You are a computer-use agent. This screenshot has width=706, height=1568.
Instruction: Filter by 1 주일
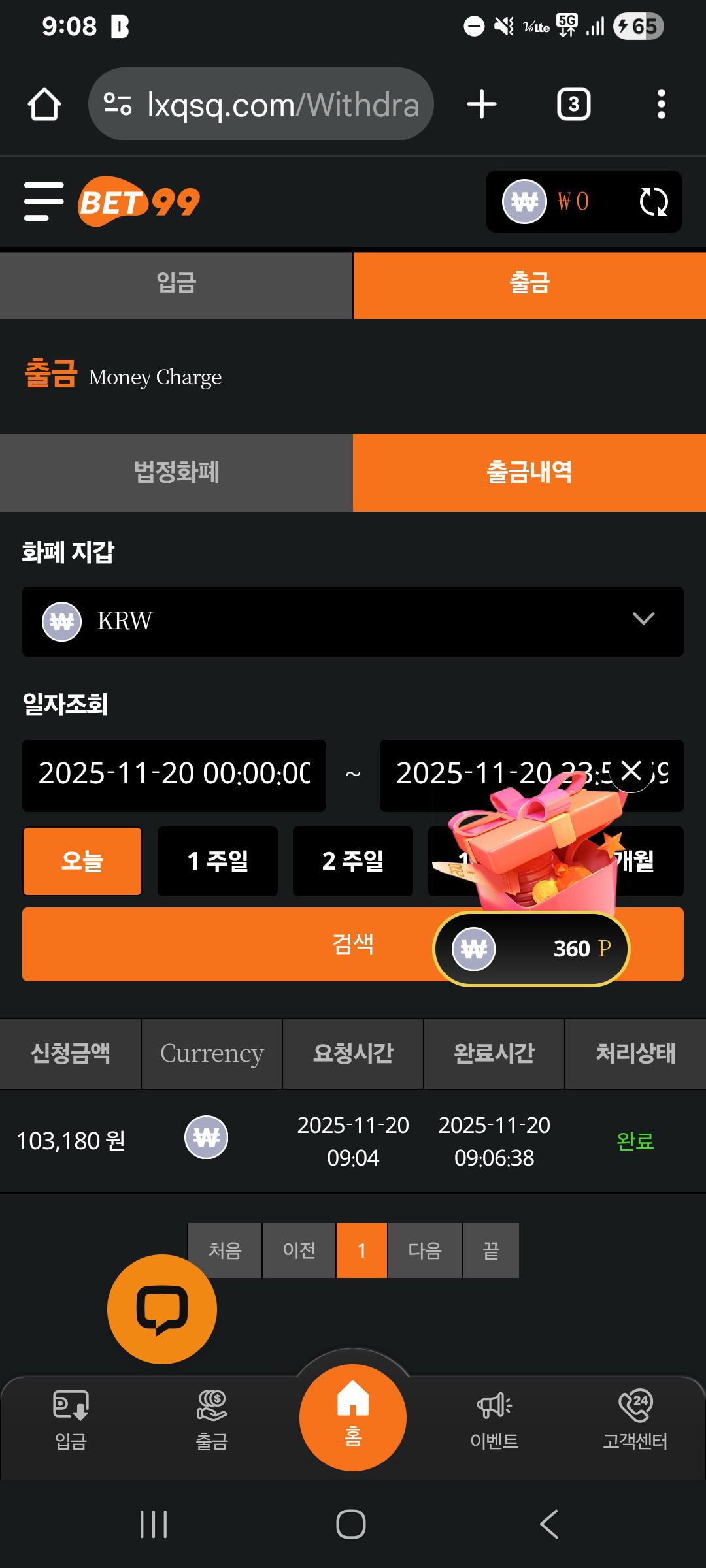[x=218, y=860]
